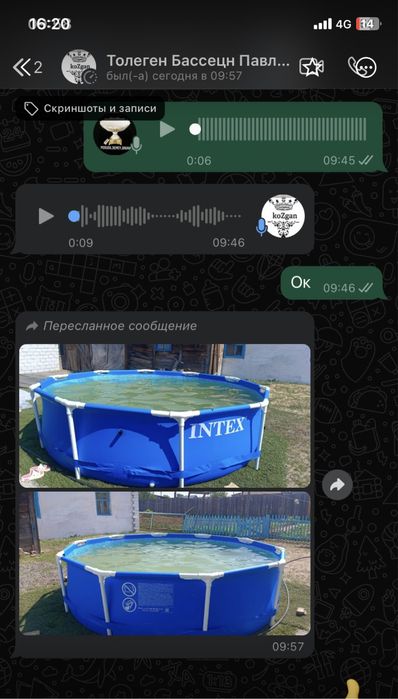Open the forwarded INTEX pool photo
398x699 pixels.
(164, 415)
